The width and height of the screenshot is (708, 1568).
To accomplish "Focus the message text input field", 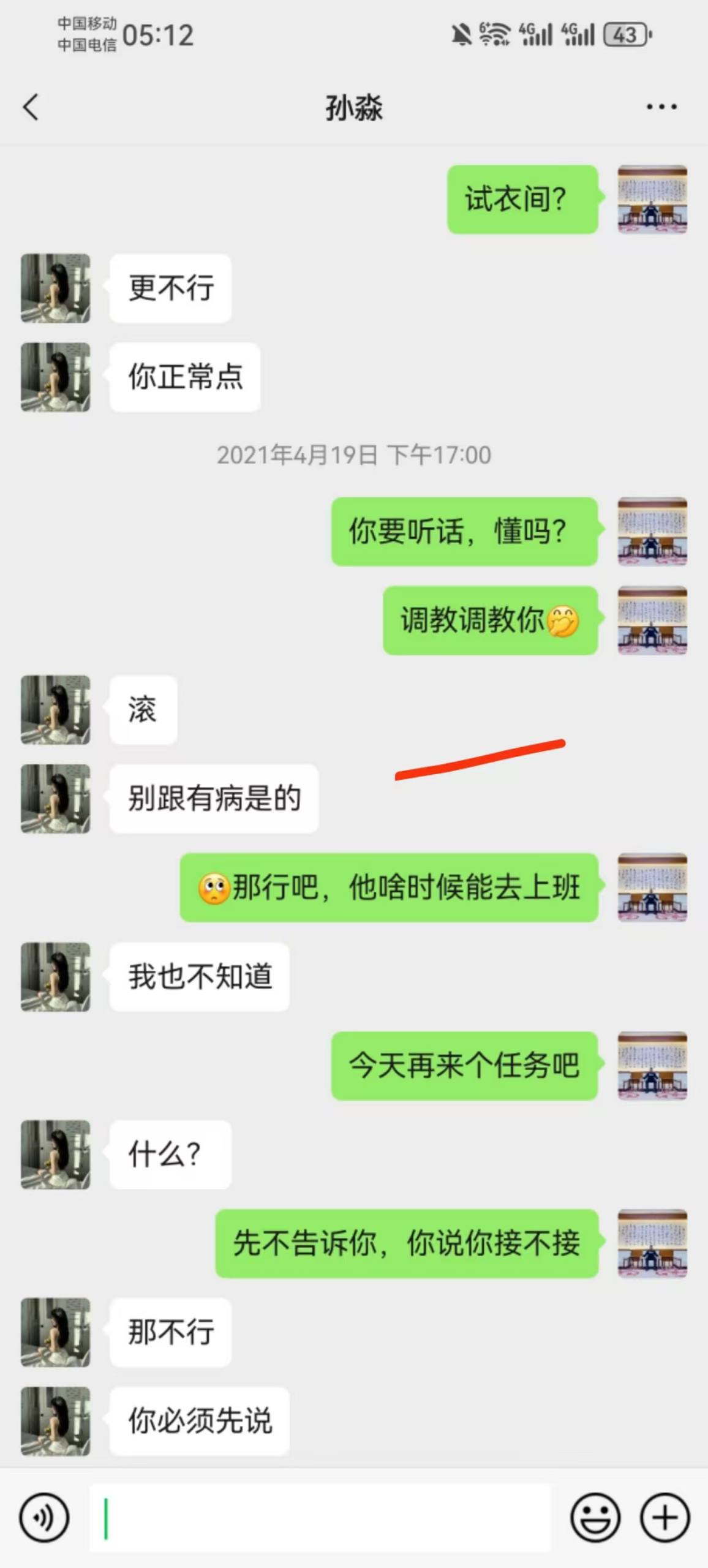I will pyautogui.click(x=320, y=1518).
